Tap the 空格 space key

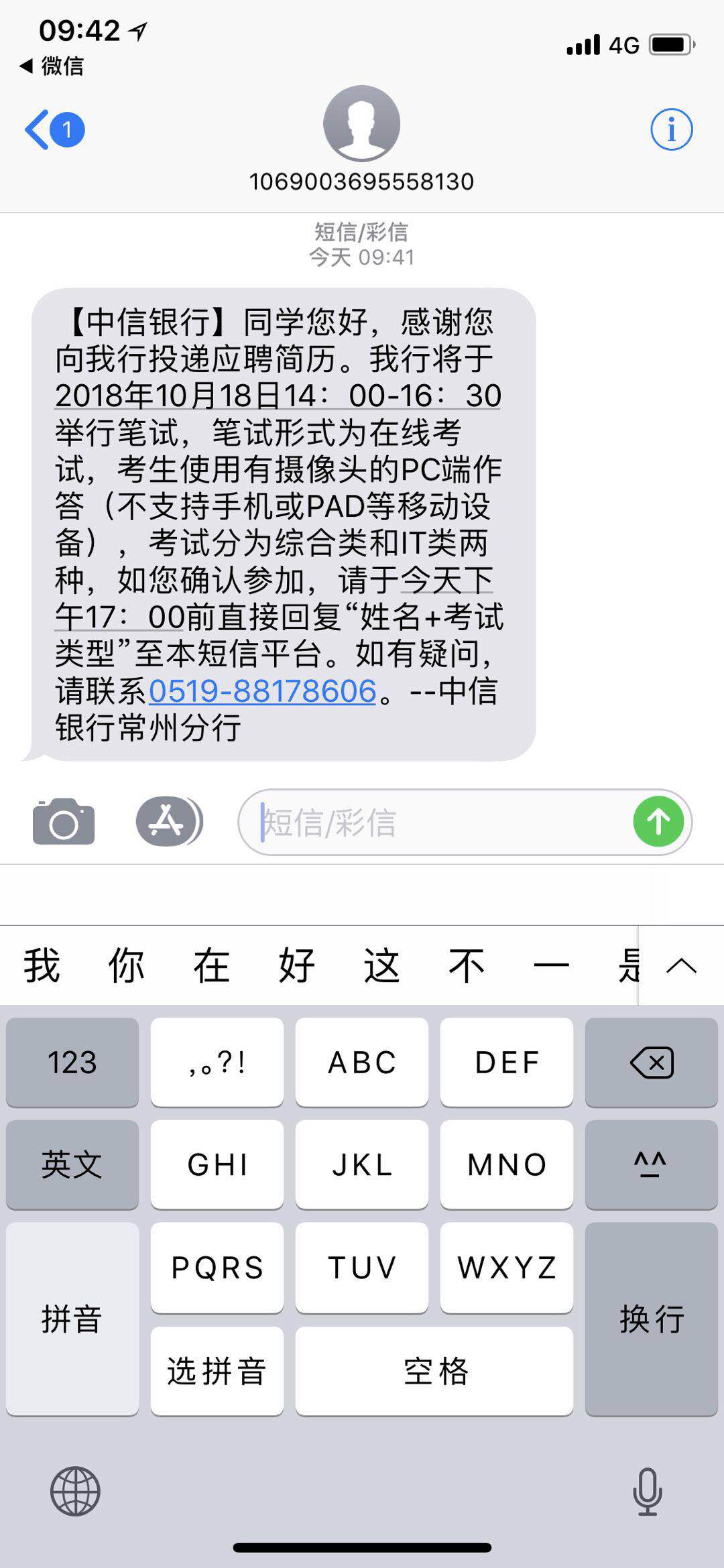[434, 1371]
